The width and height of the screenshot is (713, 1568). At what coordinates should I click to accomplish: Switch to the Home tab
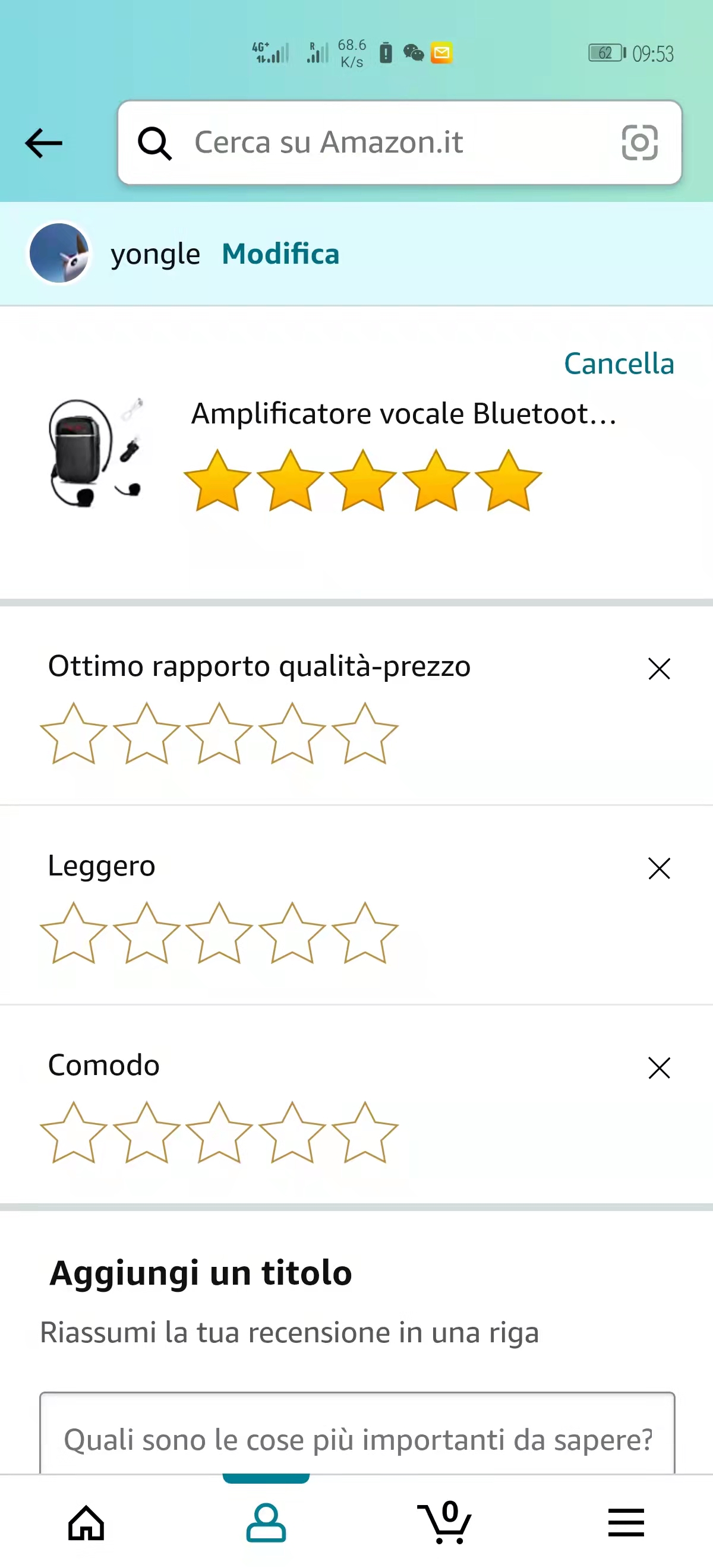pyautogui.click(x=87, y=1523)
